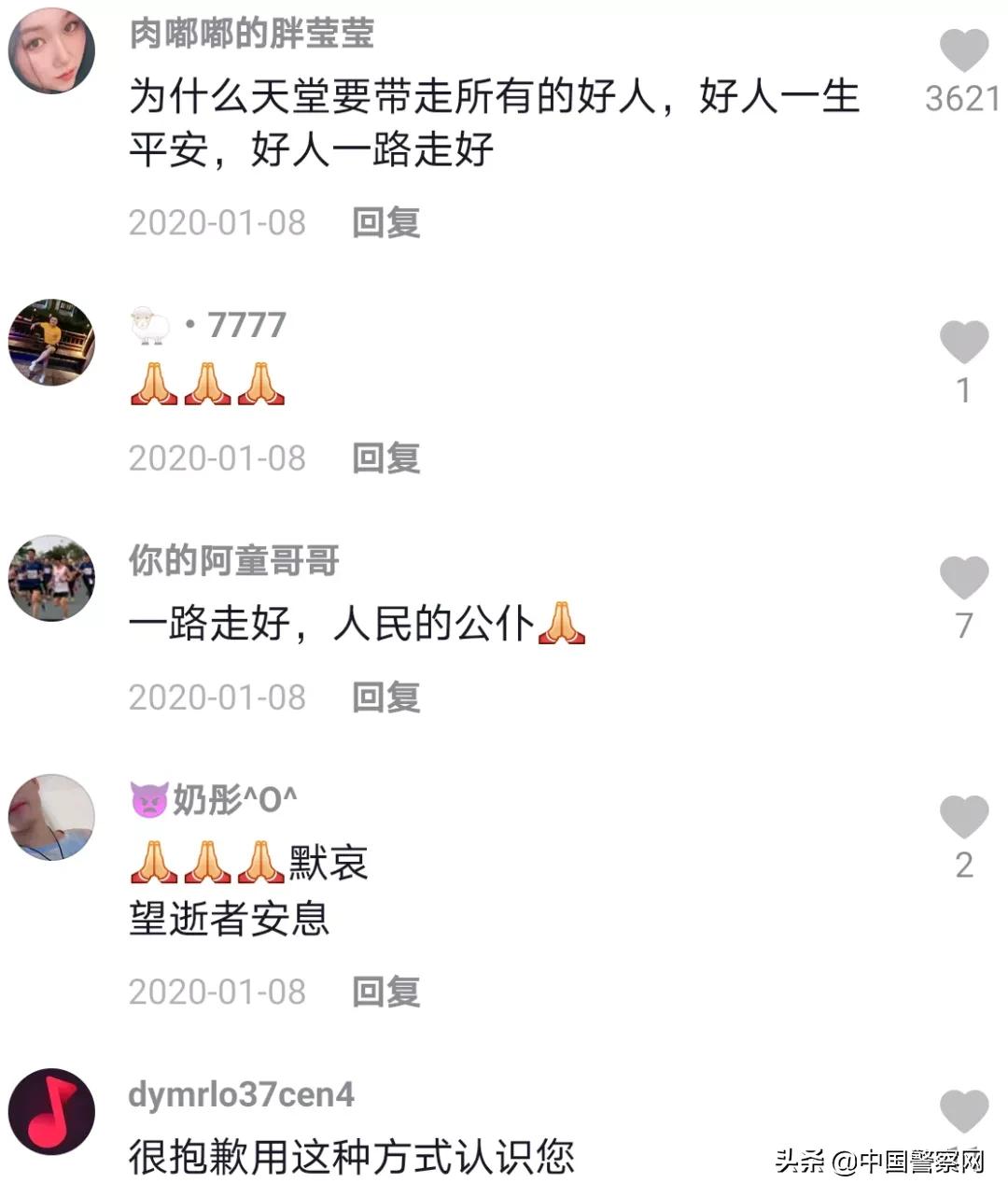Click the date 2020-01-08 on the first comment
1008x1197 pixels.
217,222
